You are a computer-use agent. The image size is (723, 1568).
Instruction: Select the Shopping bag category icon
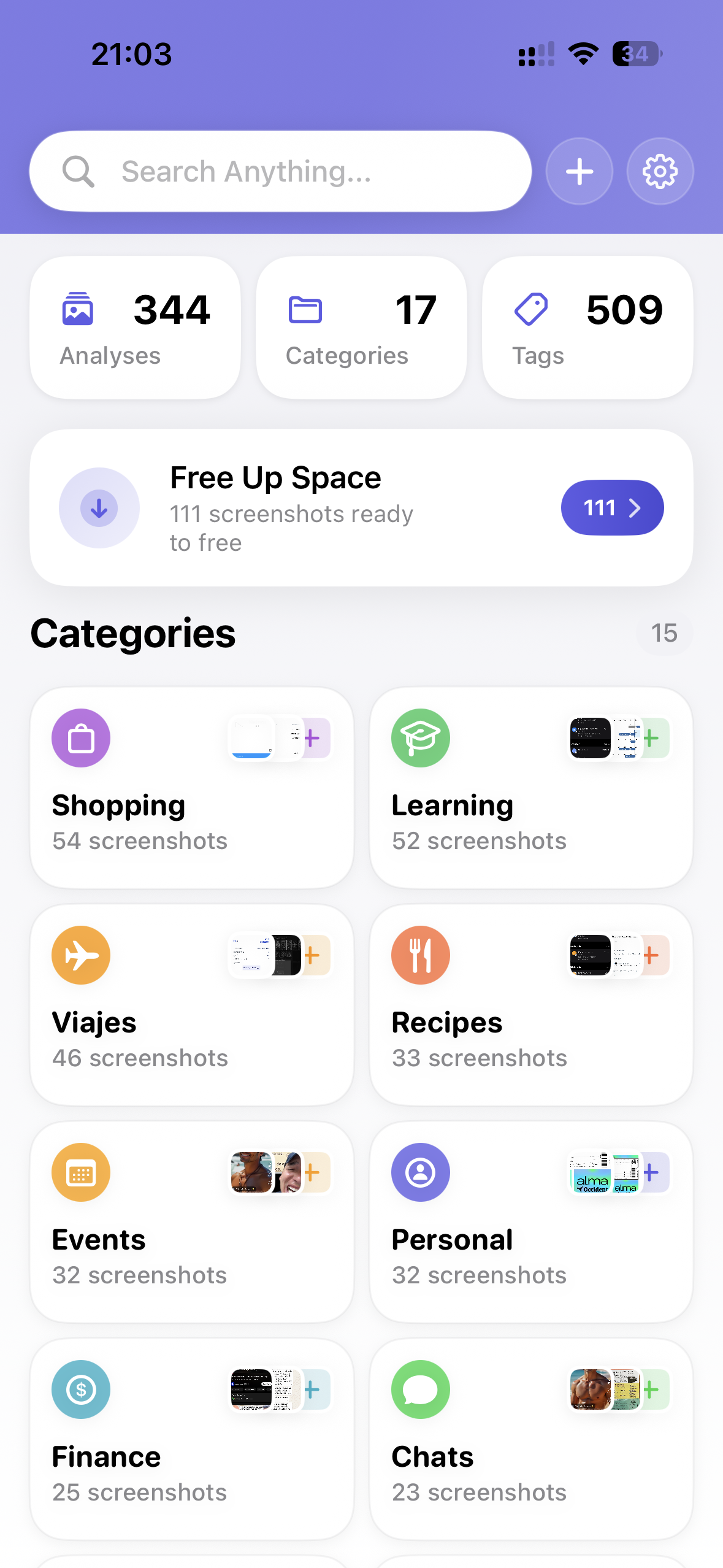pyautogui.click(x=80, y=738)
